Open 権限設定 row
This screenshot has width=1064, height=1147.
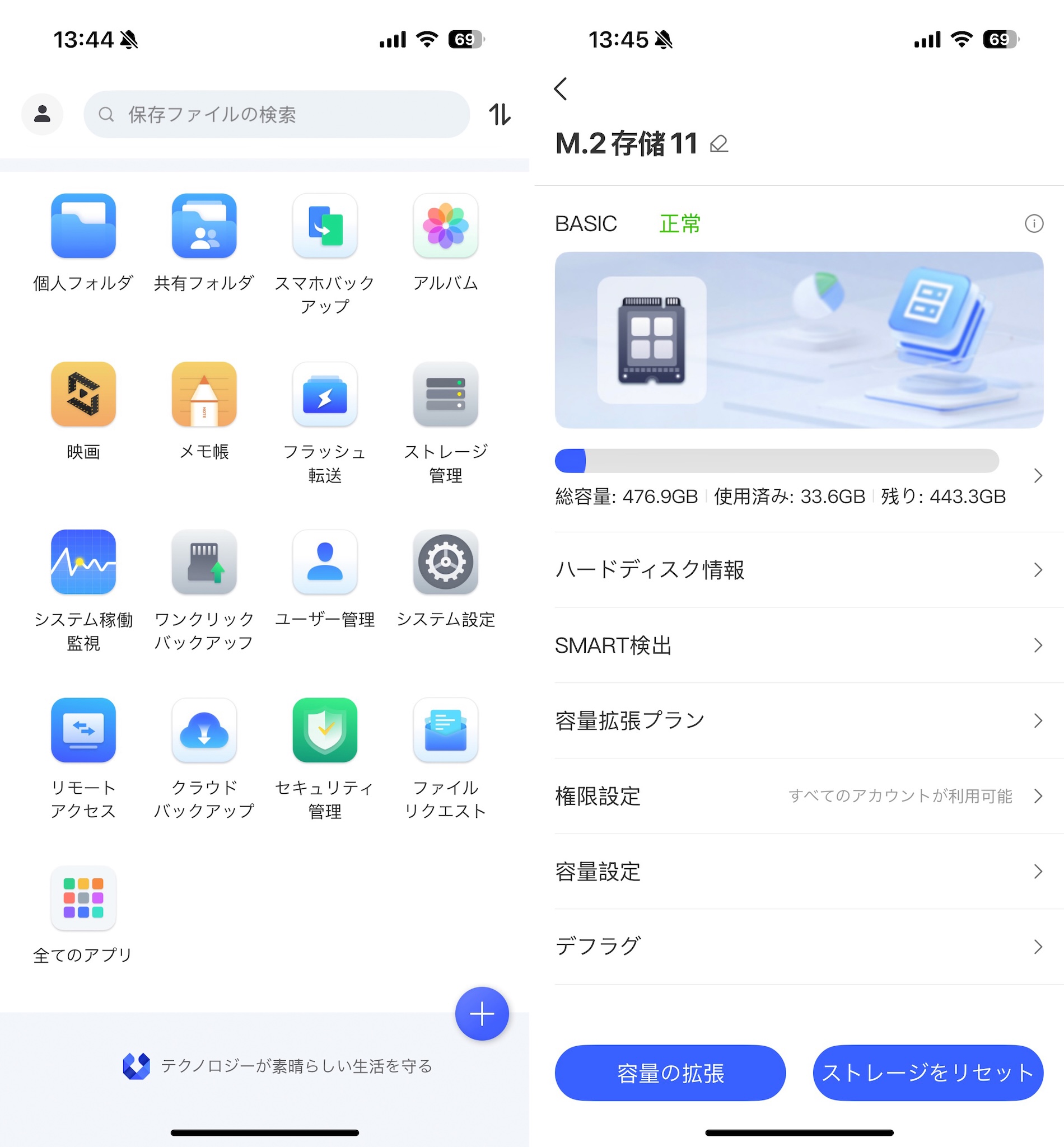coord(798,796)
